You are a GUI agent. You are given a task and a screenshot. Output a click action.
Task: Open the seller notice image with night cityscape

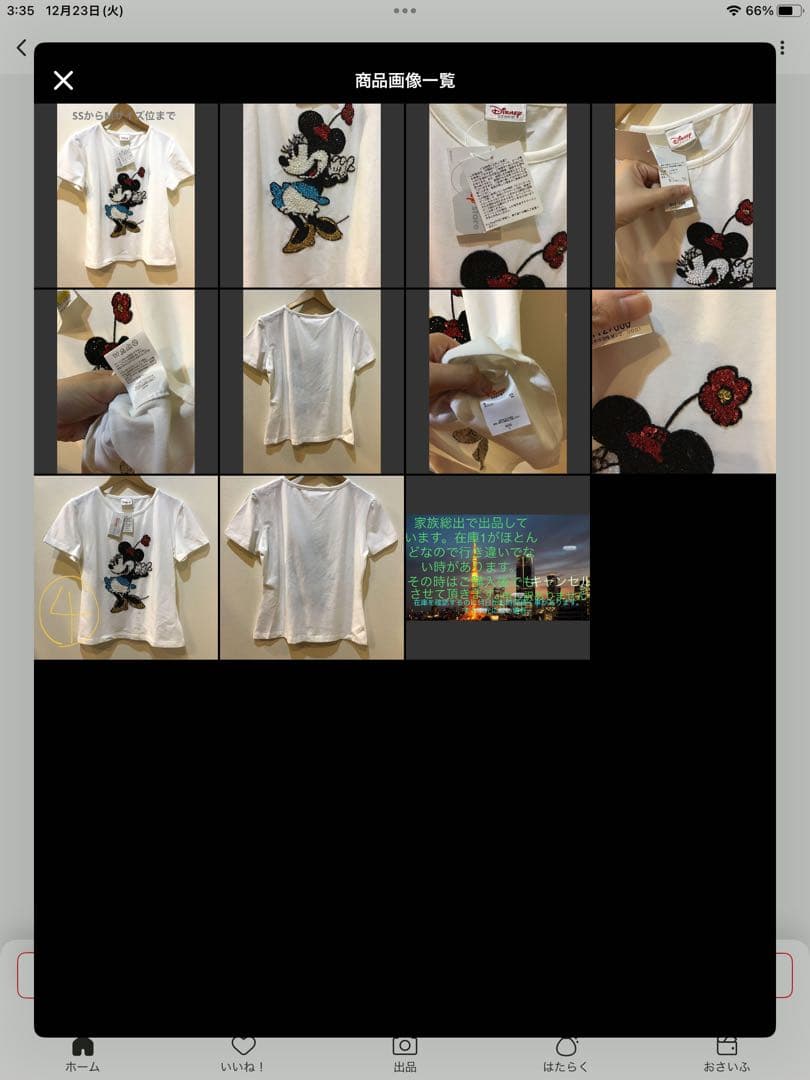tap(498, 568)
